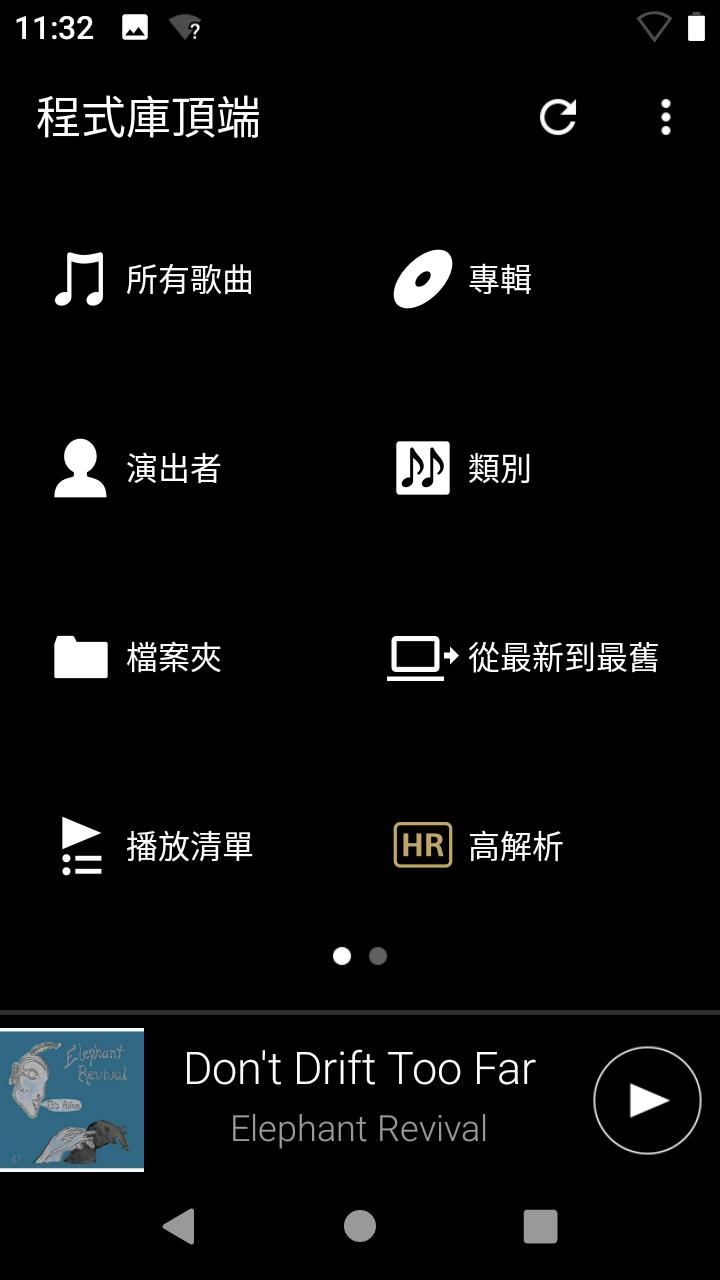Select the first page indicator dot
This screenshot has height=1280, width=720.
[342, 956]
